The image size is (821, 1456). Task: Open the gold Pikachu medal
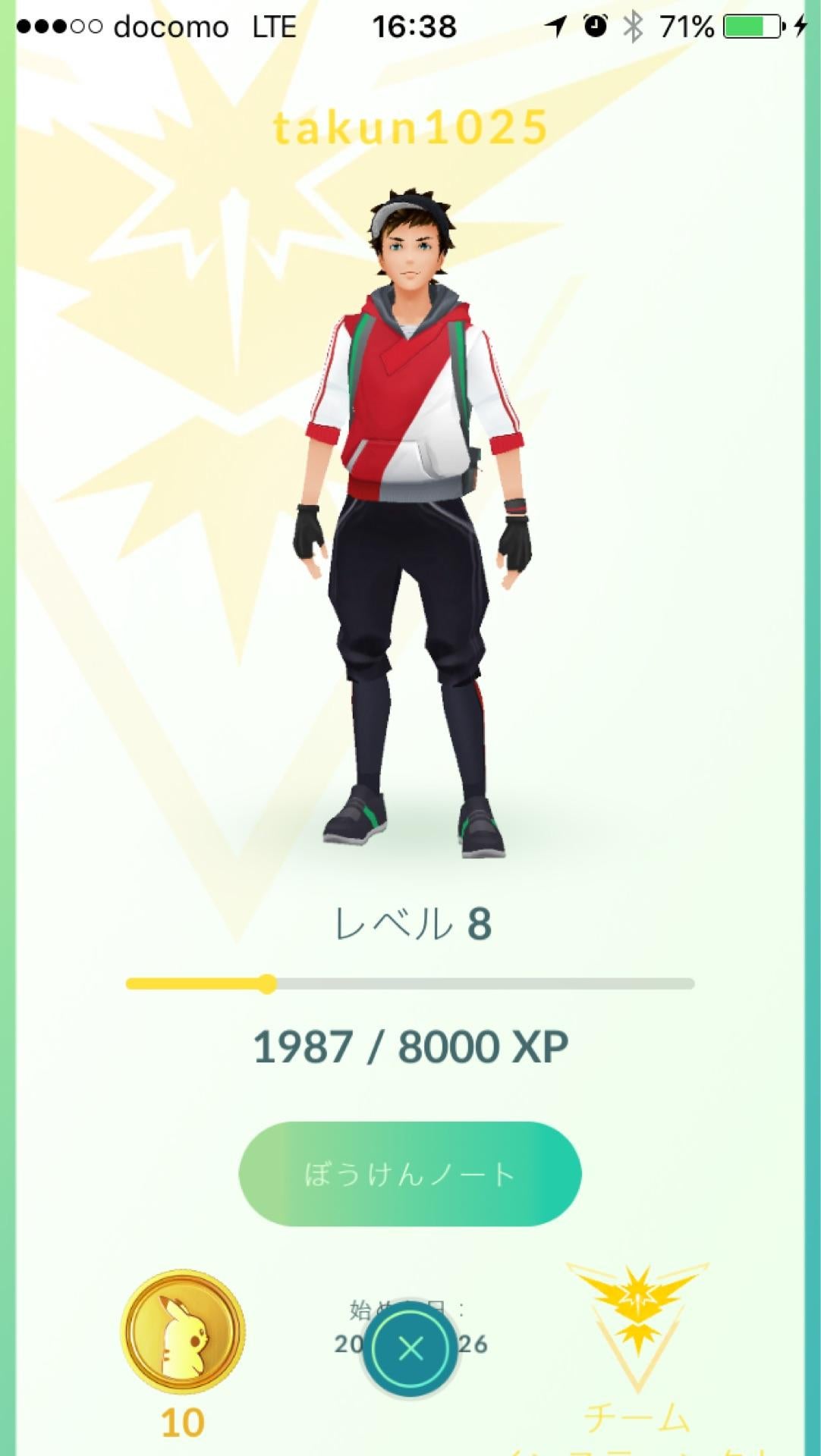pyautogui.click(x=183, y=1332)
